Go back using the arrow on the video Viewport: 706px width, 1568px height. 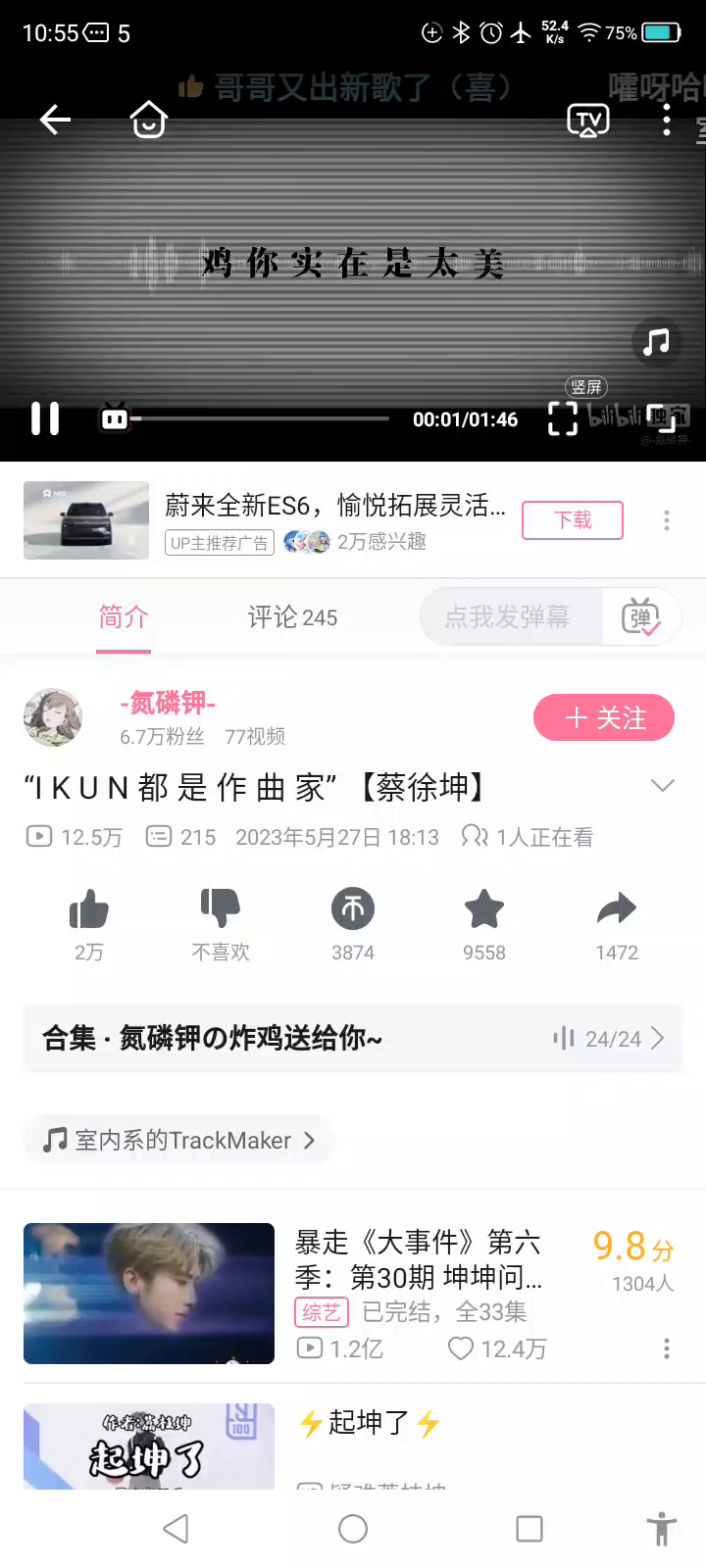(55, 121)
